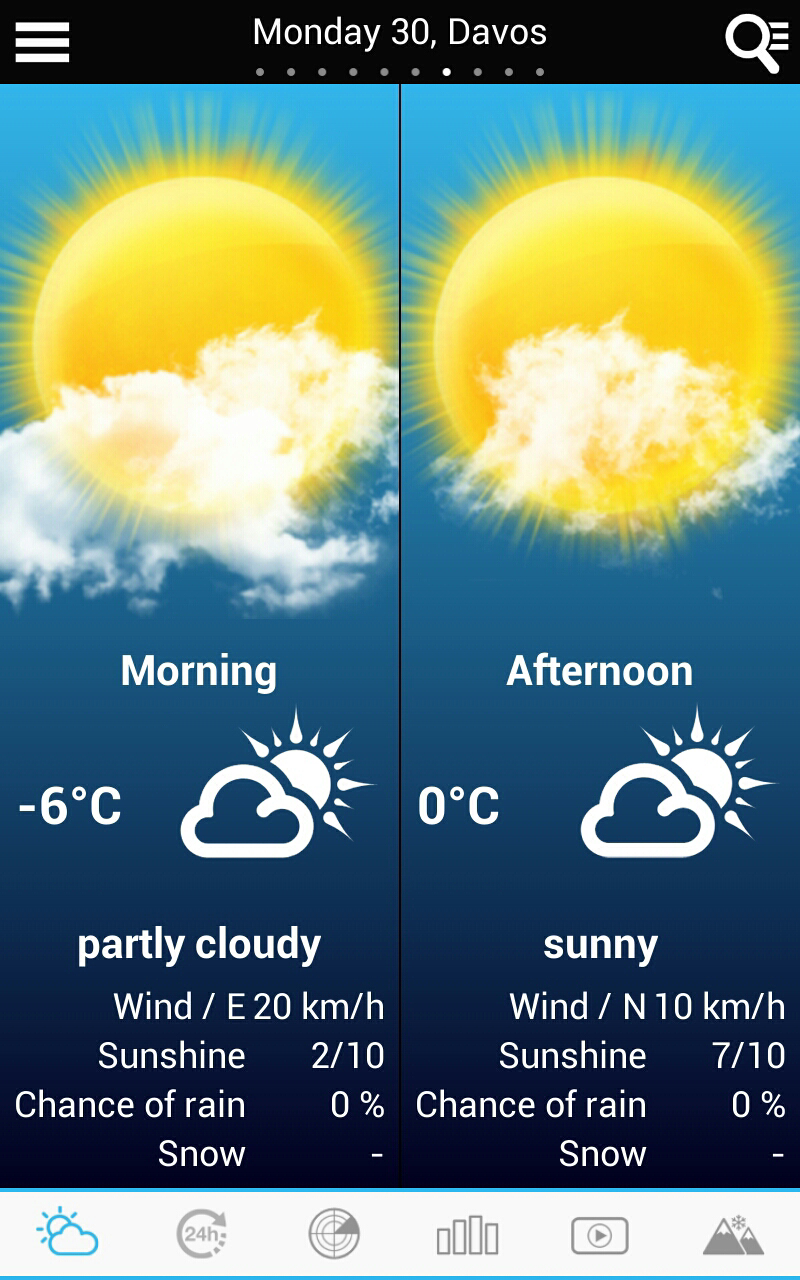Image resolution: width=800 pixels, height=1280 pixels.
Task: Open the weather video tab
Action: (600, 1235)
